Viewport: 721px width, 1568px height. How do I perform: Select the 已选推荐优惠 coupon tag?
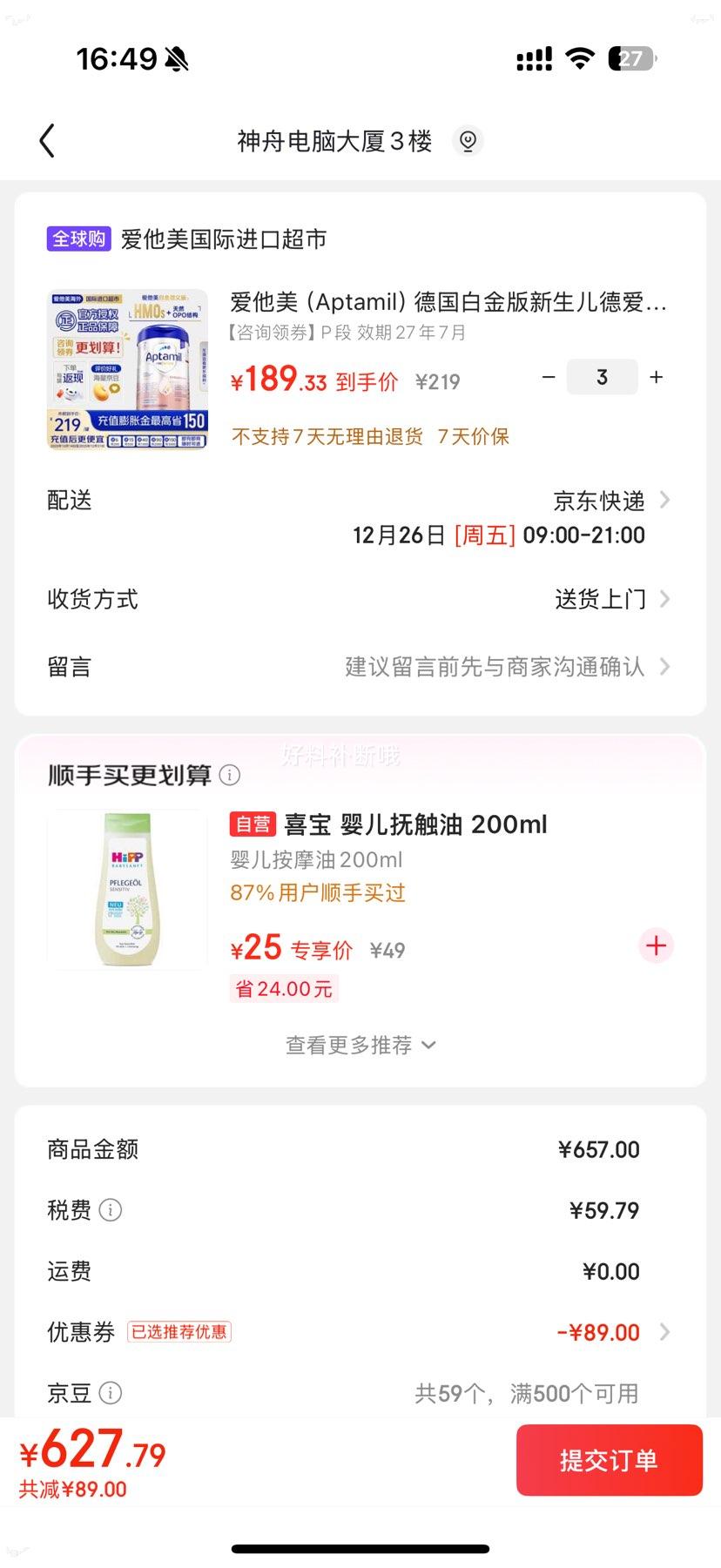tap(179, 1333)
